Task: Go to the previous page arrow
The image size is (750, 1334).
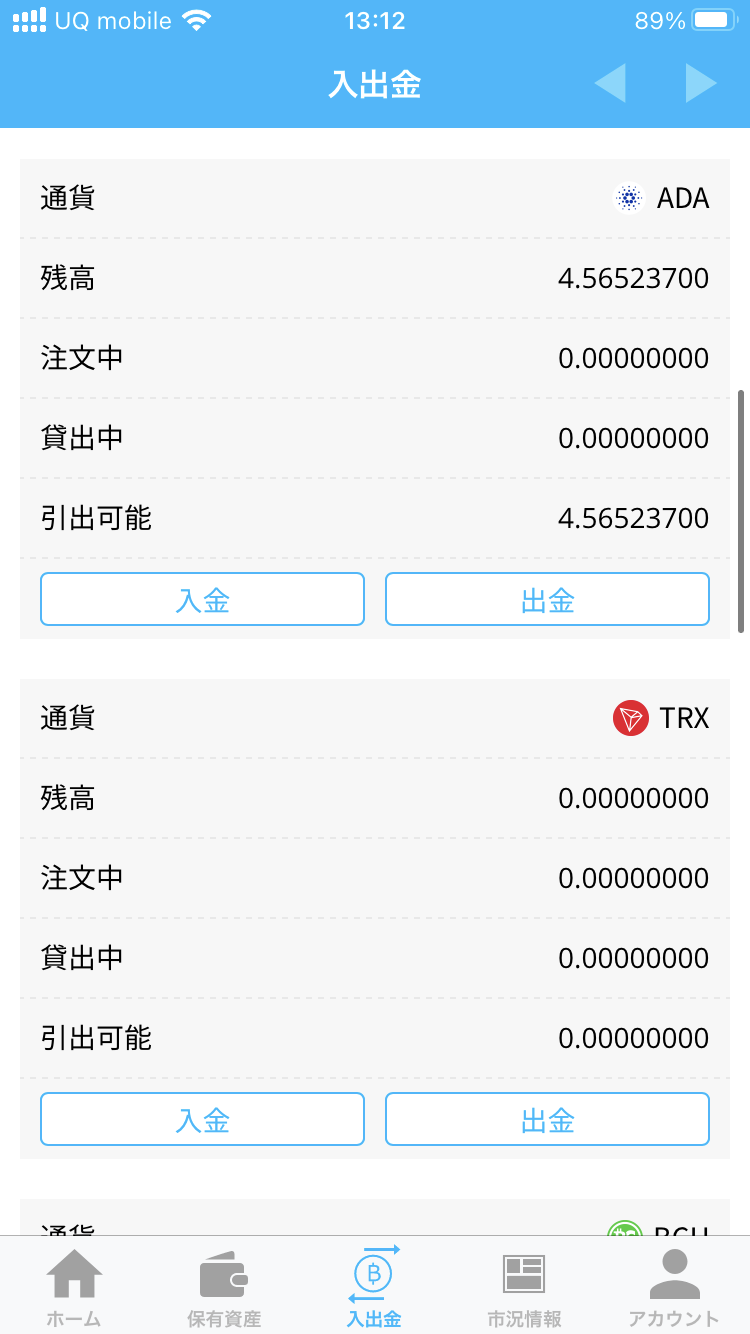Action: [x=610, y=84]
